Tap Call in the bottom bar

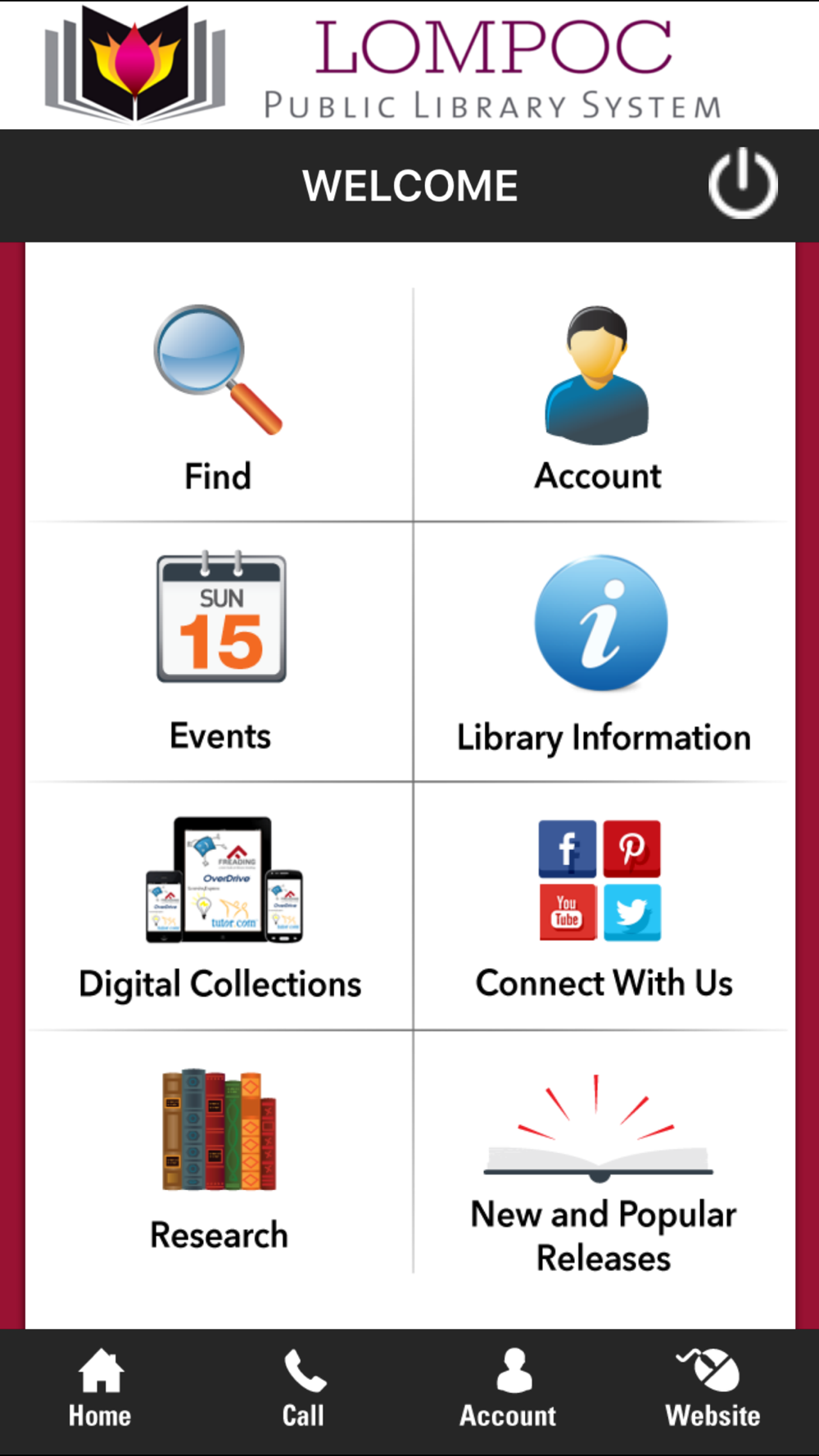point(304,1390)
